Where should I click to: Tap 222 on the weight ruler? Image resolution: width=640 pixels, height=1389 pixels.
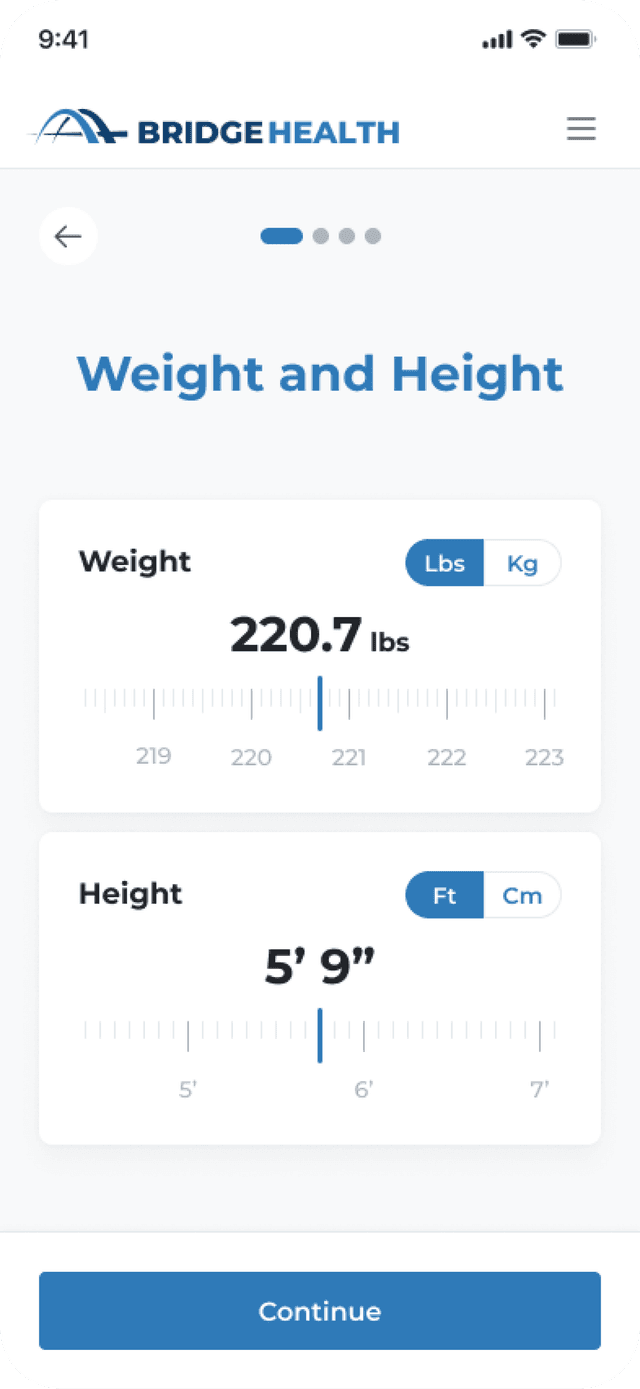[447, 757]
